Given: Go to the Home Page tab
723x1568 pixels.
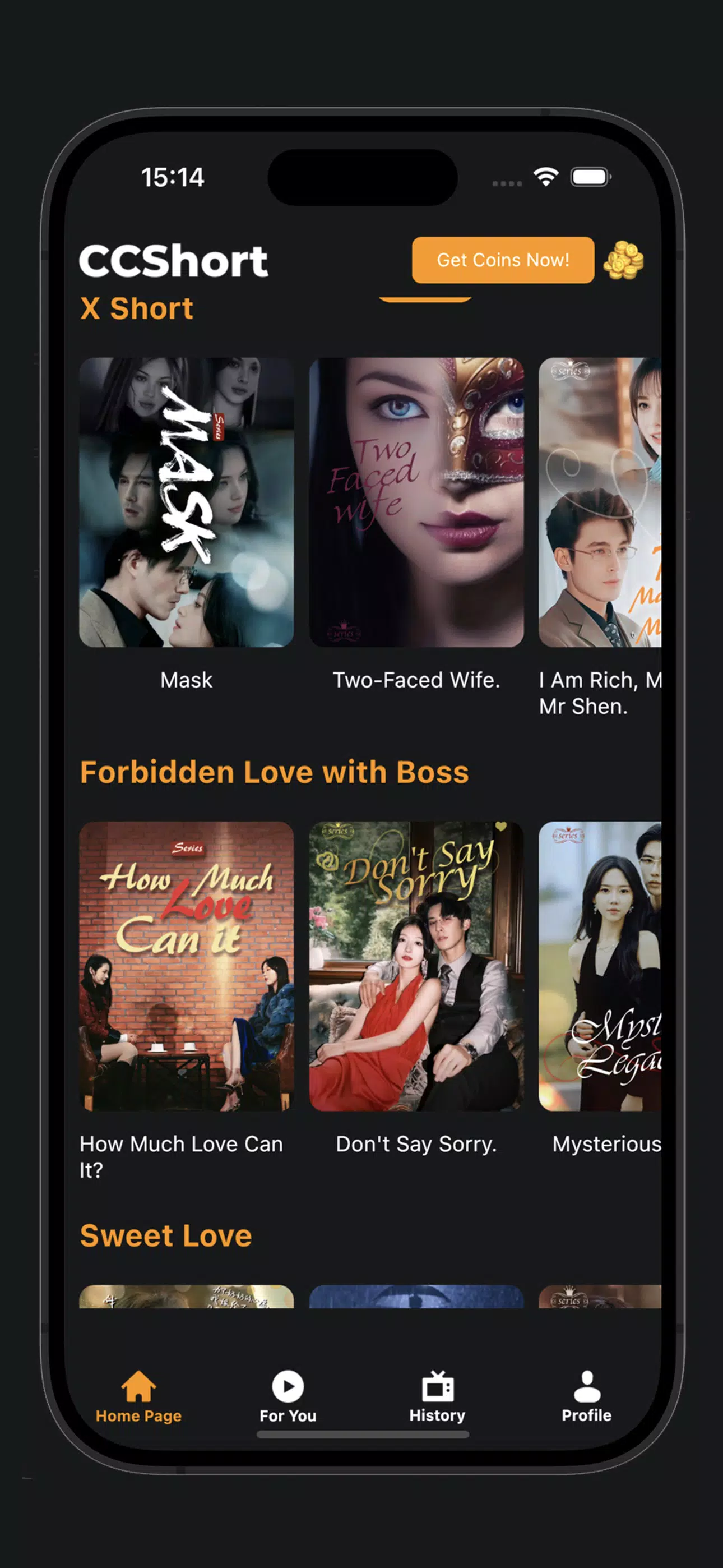Looking at the screenshot, I should (139, 1396).
